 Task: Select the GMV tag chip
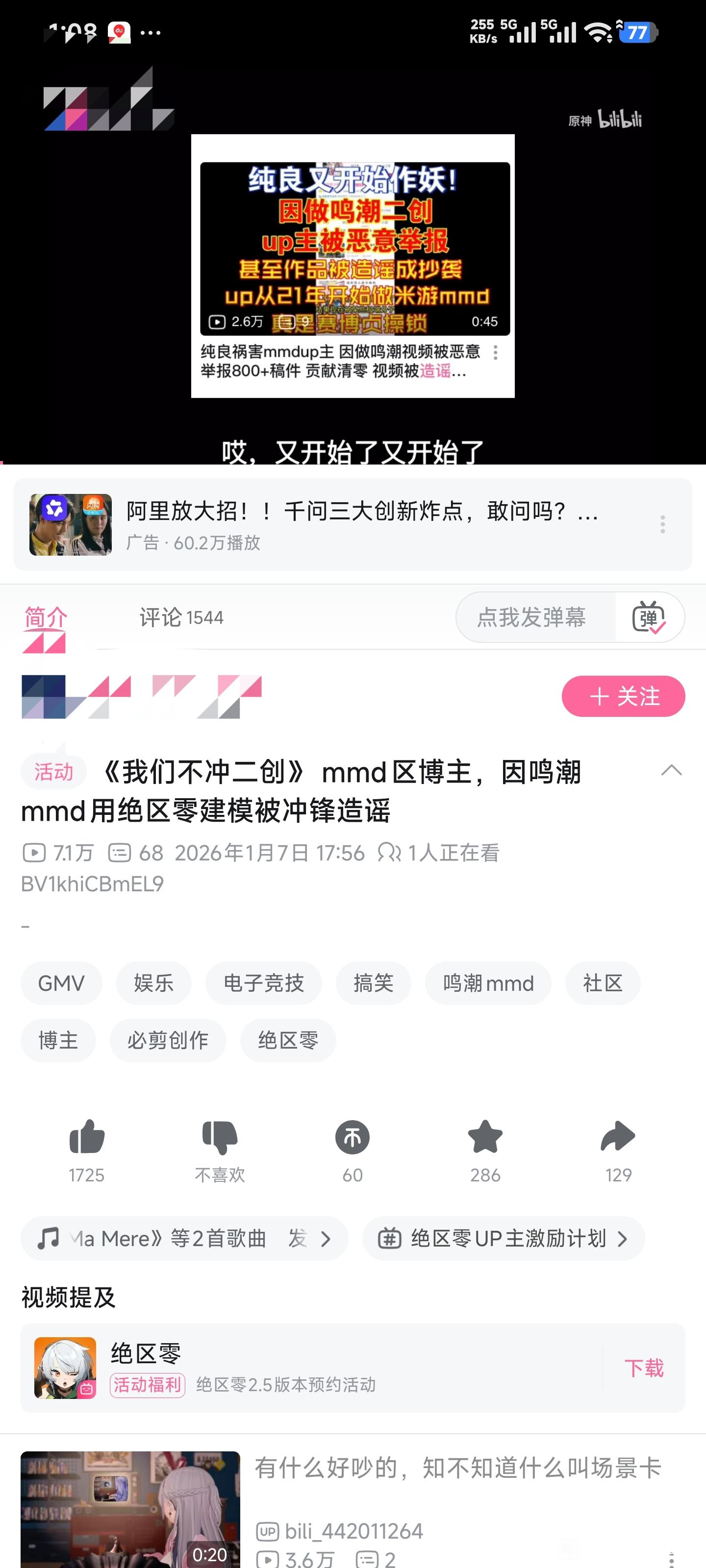click(x=61, y=983)
